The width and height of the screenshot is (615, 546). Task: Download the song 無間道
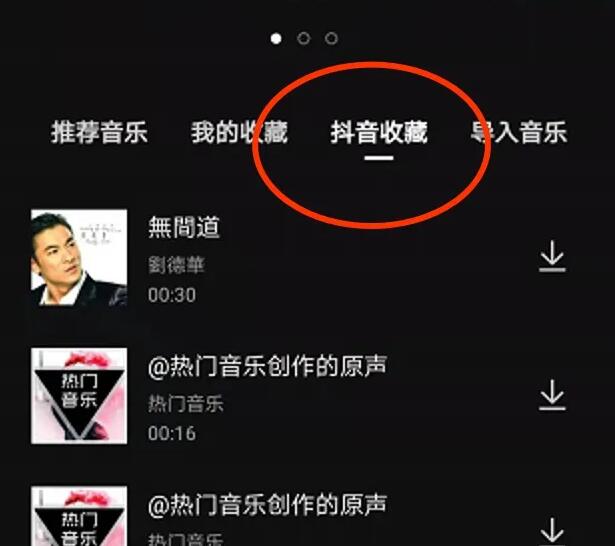pyautogui.click(x=552, y=258)
